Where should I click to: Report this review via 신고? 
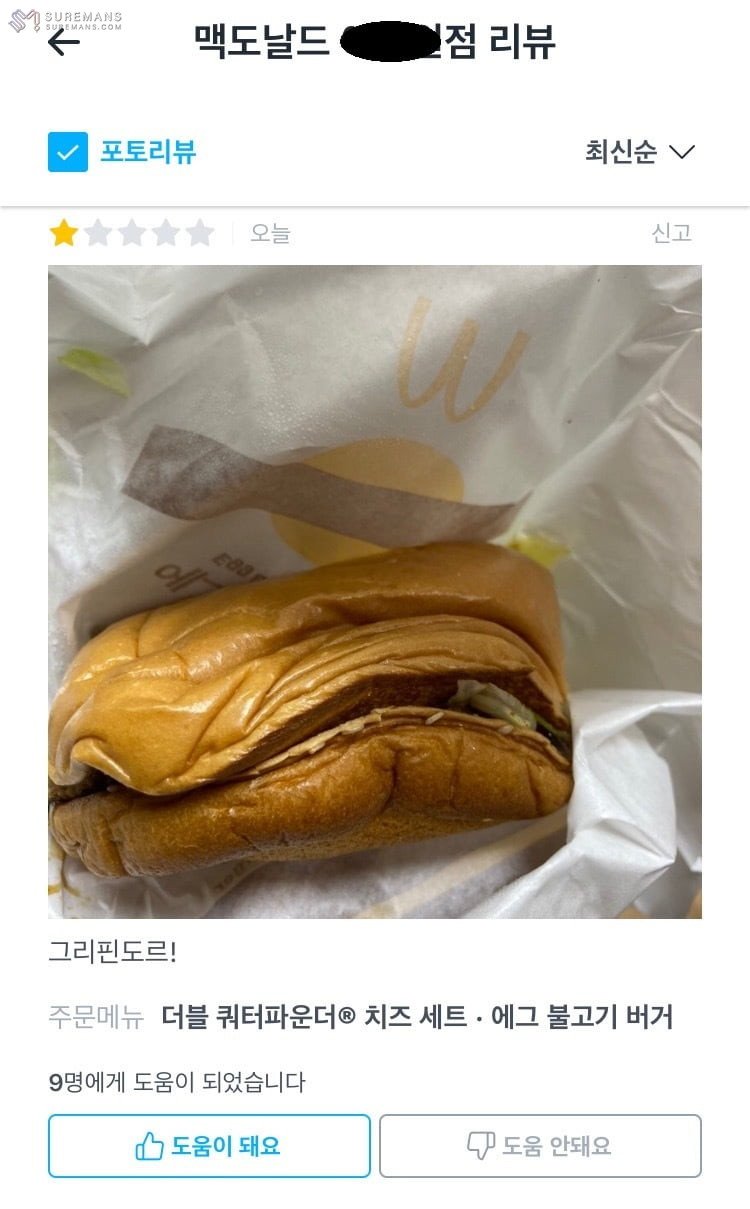coord(671,233)
